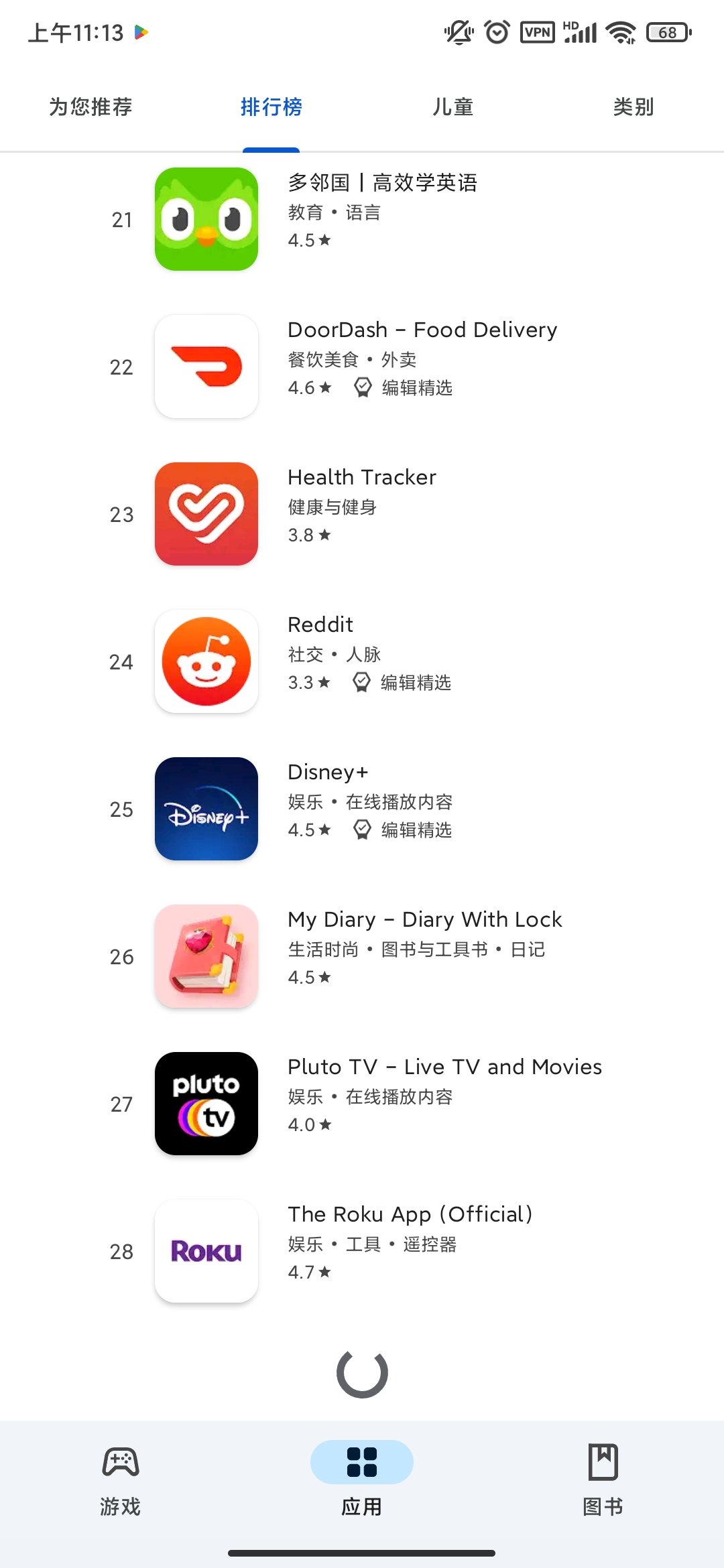Open the Reddit app icon

tap(206, 661)
